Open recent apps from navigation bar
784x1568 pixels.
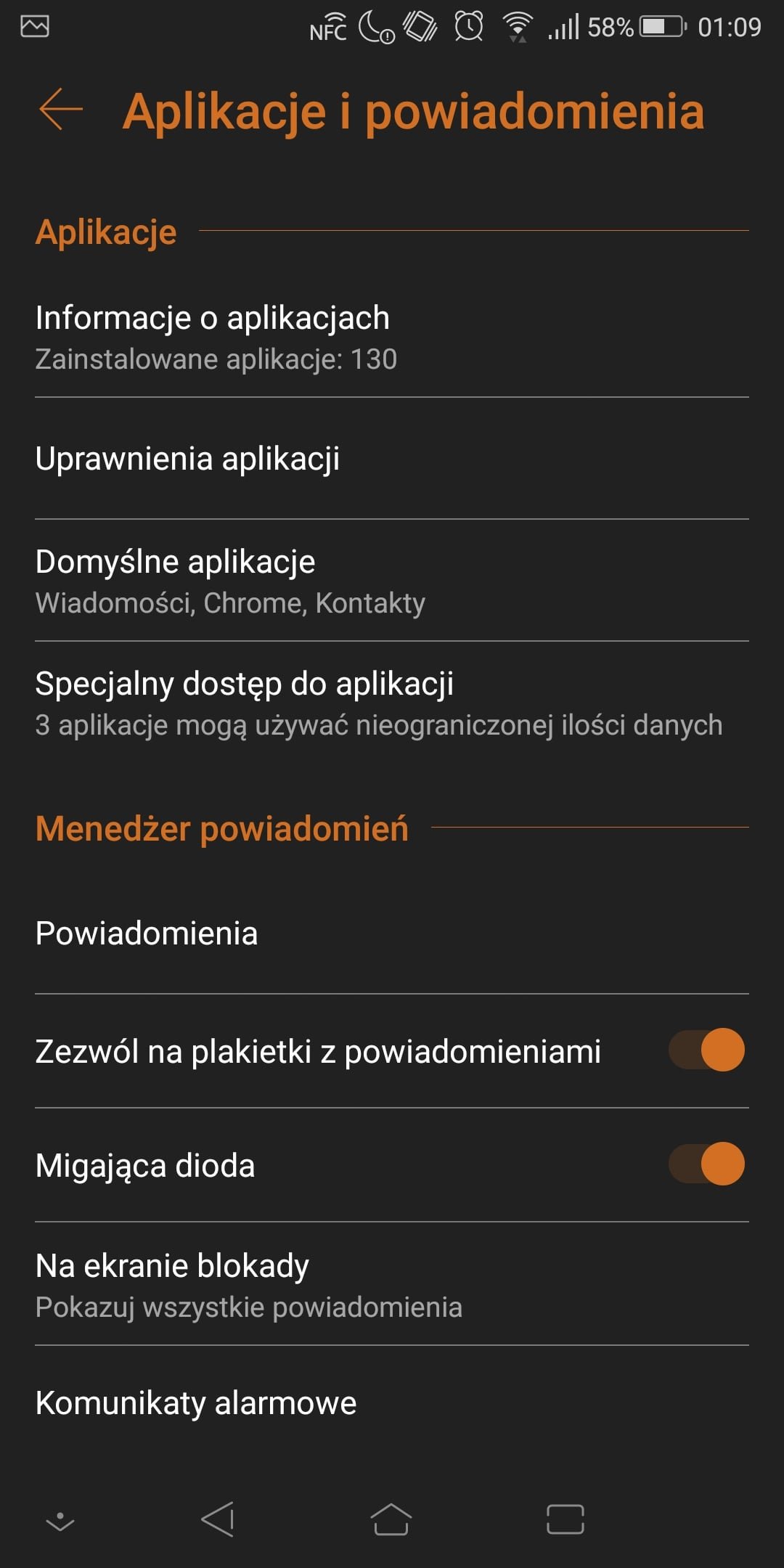(x=565, y=1519)
